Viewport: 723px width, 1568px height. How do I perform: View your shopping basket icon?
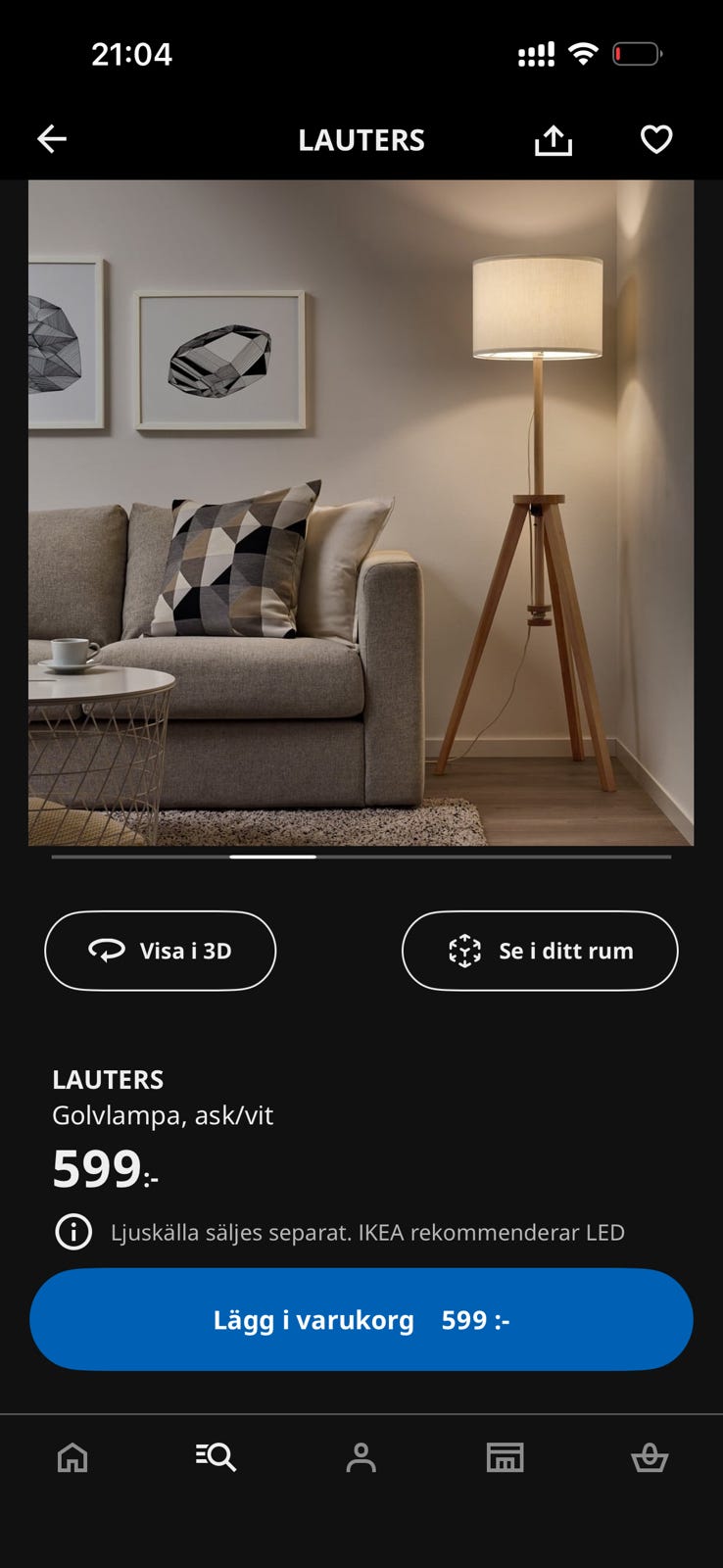[651, 1458]
